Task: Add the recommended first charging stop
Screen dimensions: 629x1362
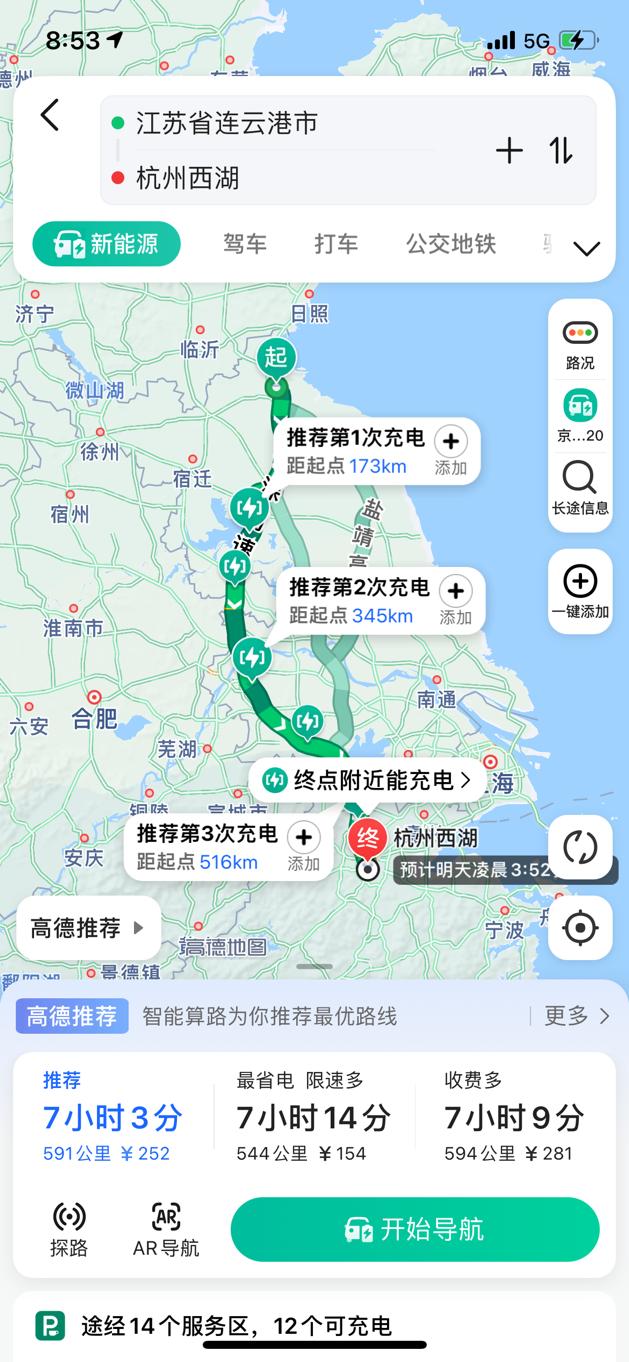Action: [451, 449]
